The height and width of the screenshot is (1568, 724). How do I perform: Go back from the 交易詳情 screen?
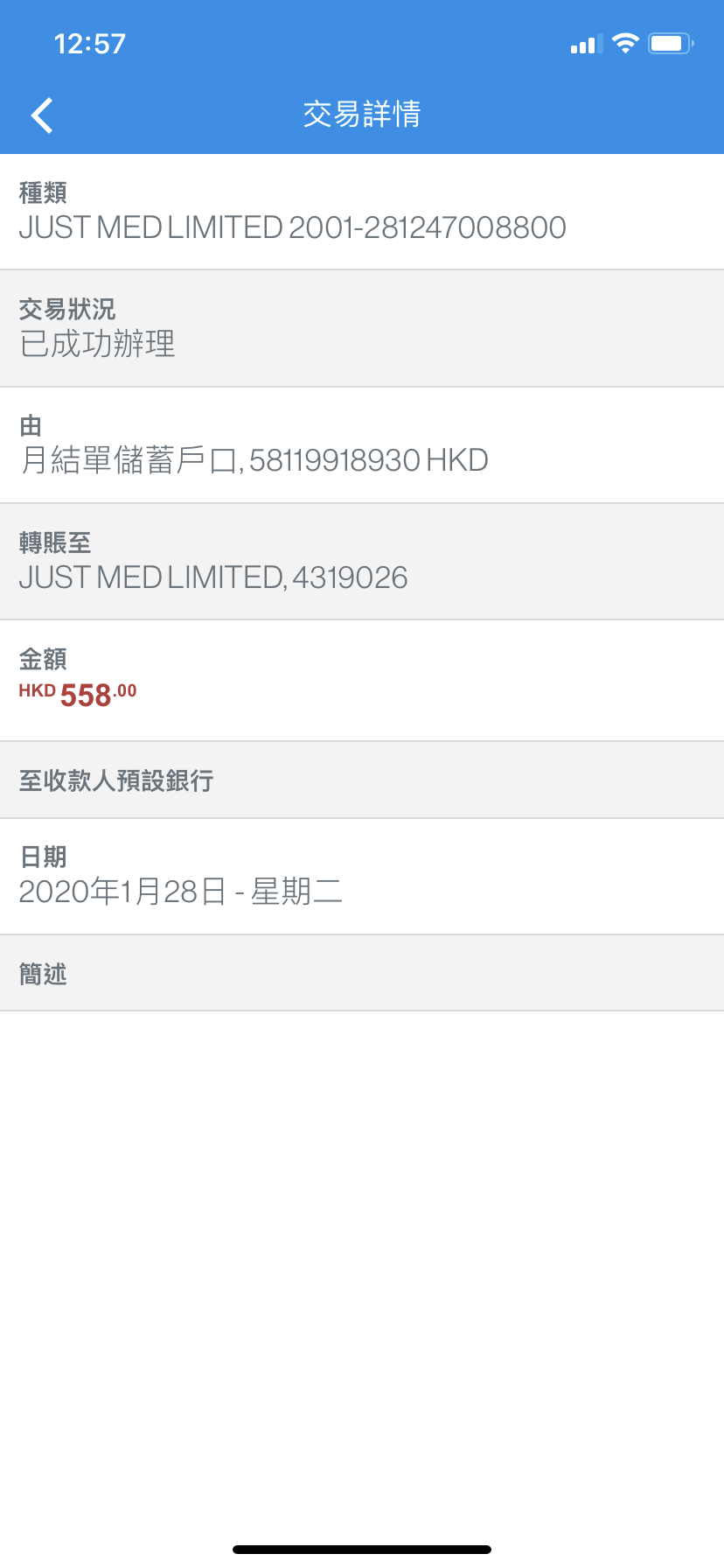click(42, 115)
